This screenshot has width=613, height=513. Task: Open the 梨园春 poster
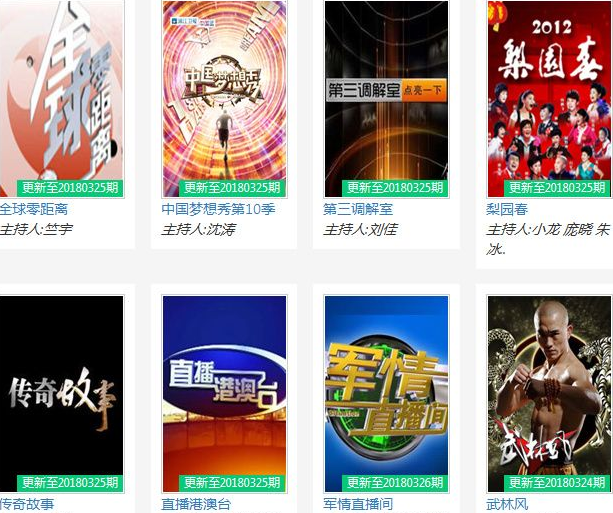click(549, 99)
